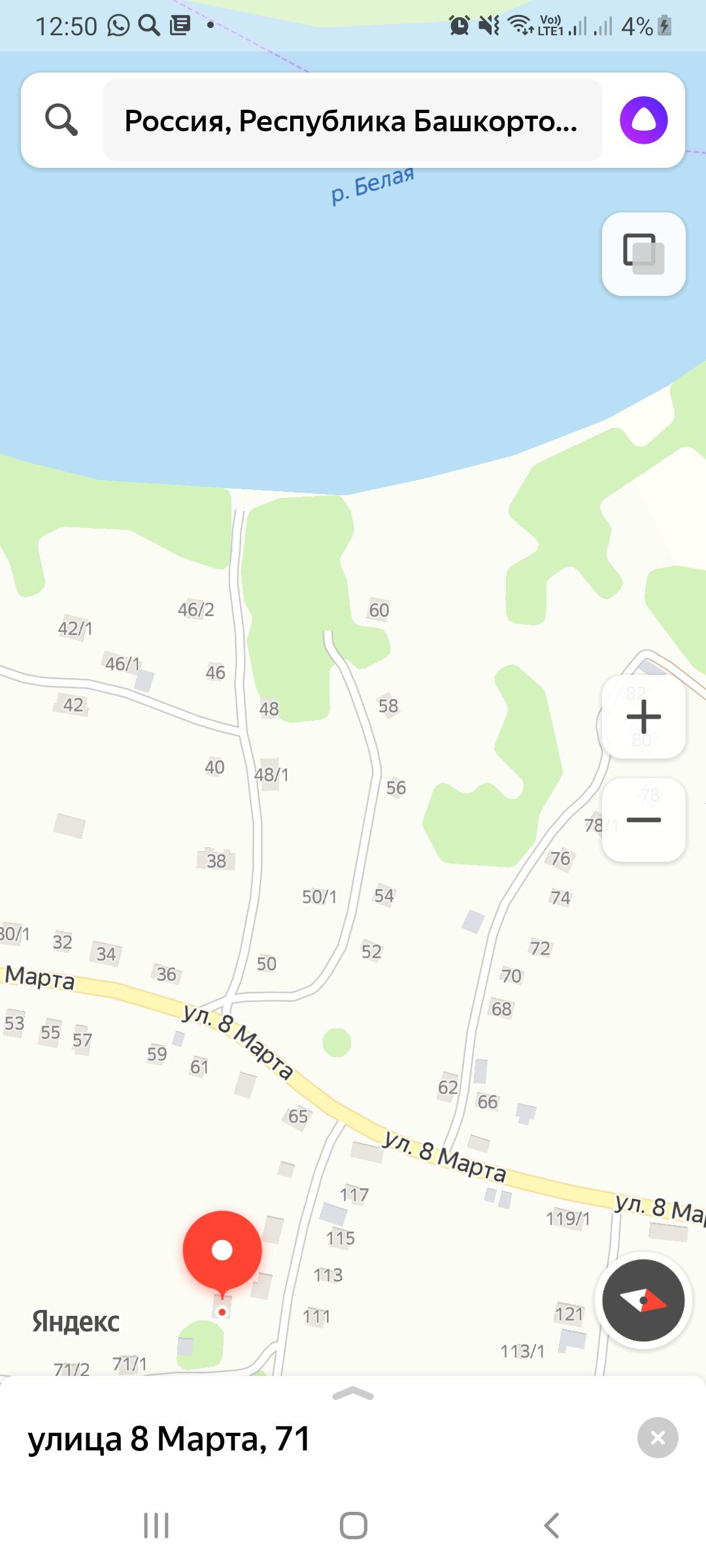Zoom in with the plus button

click(x=643, y=717)
